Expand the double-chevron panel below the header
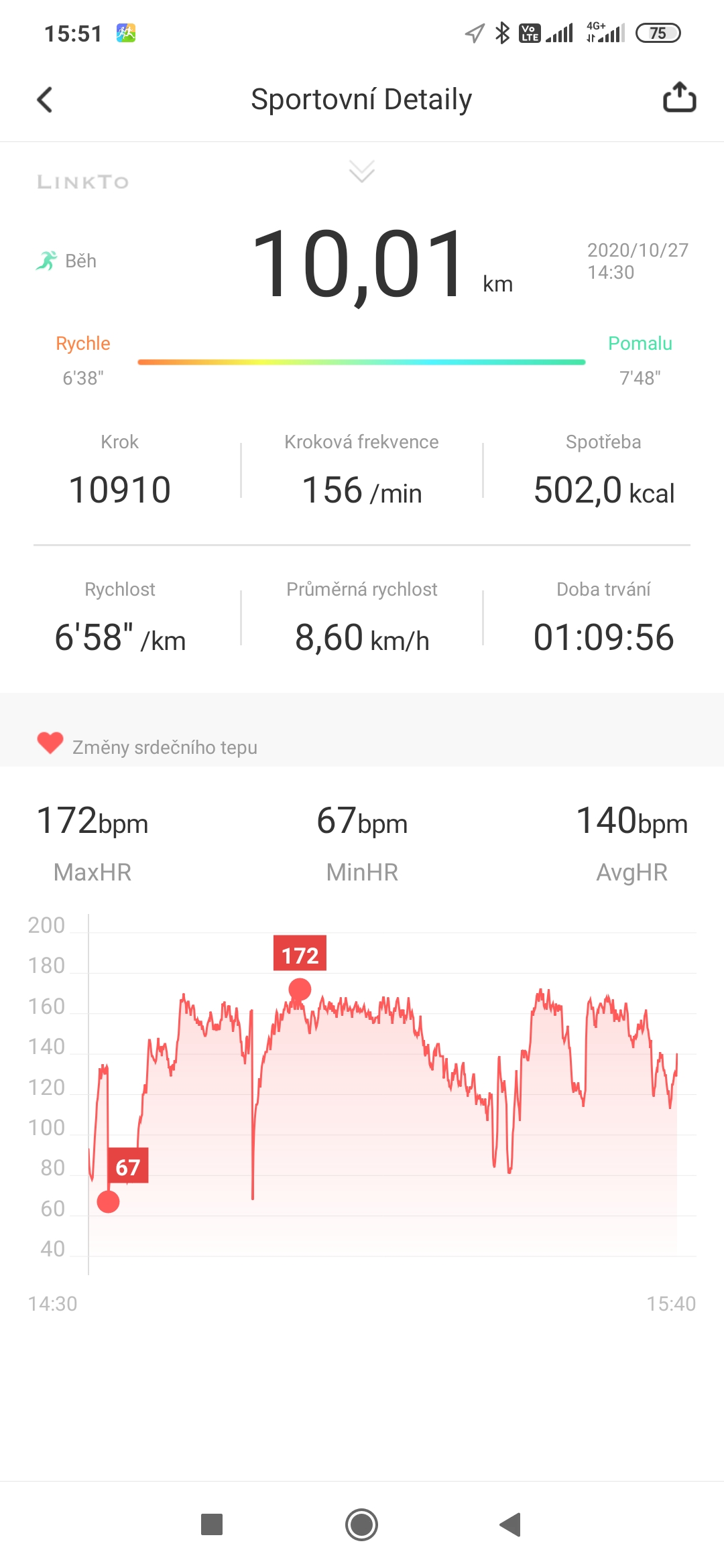The height and width of the screenshot is (1568, 724). (362, 172)
